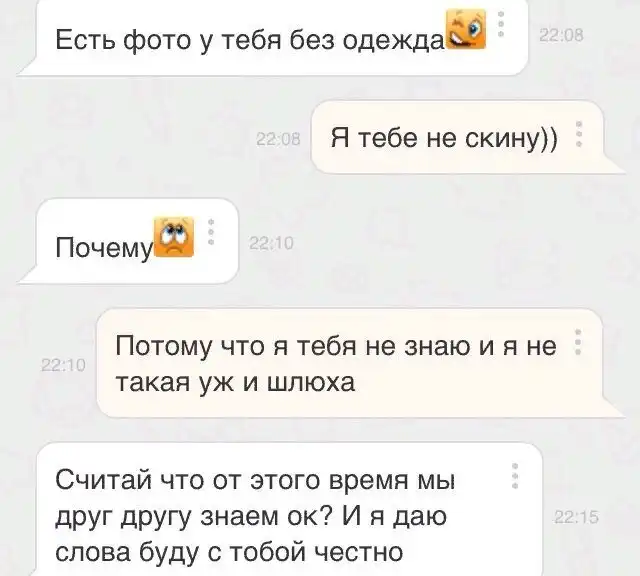640x576 pixels.
Task: Open the menu for "Я тебе не скину))"
Action: tap(580, 135)
